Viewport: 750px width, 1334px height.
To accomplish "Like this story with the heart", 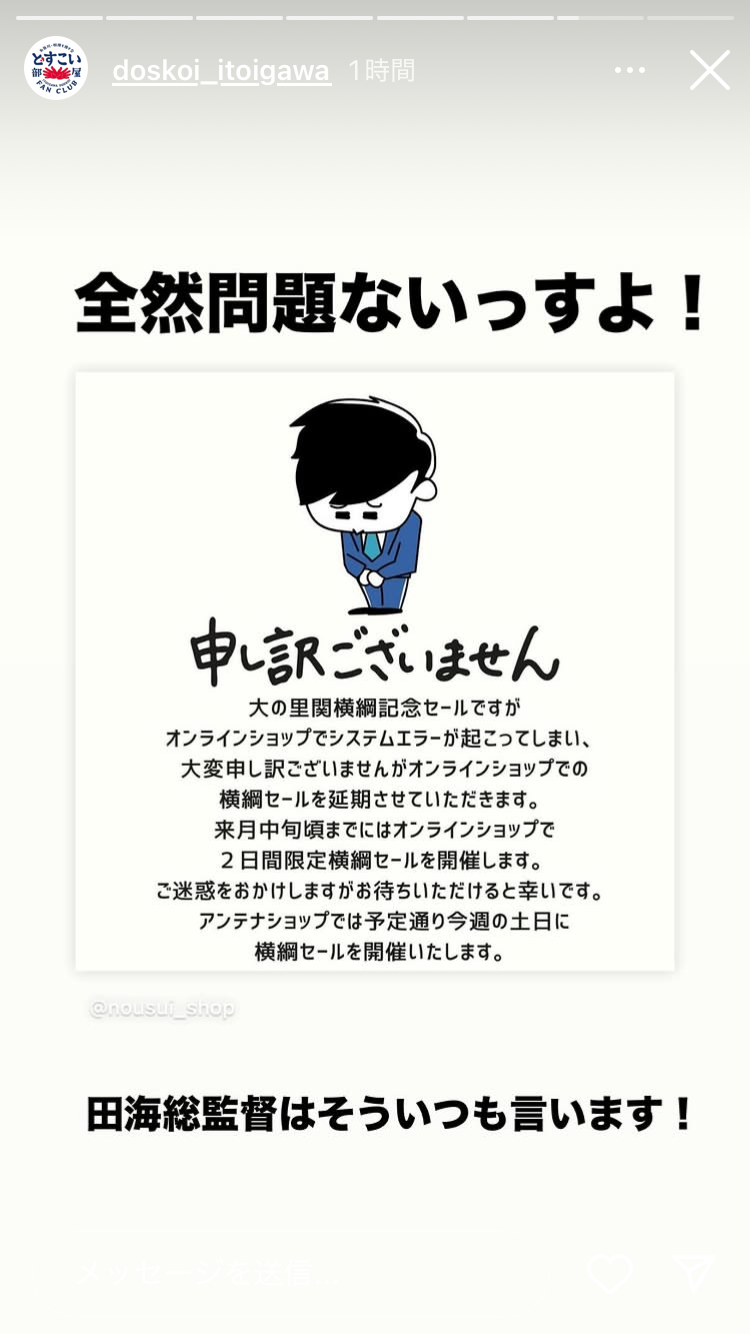I will 609,1272.
